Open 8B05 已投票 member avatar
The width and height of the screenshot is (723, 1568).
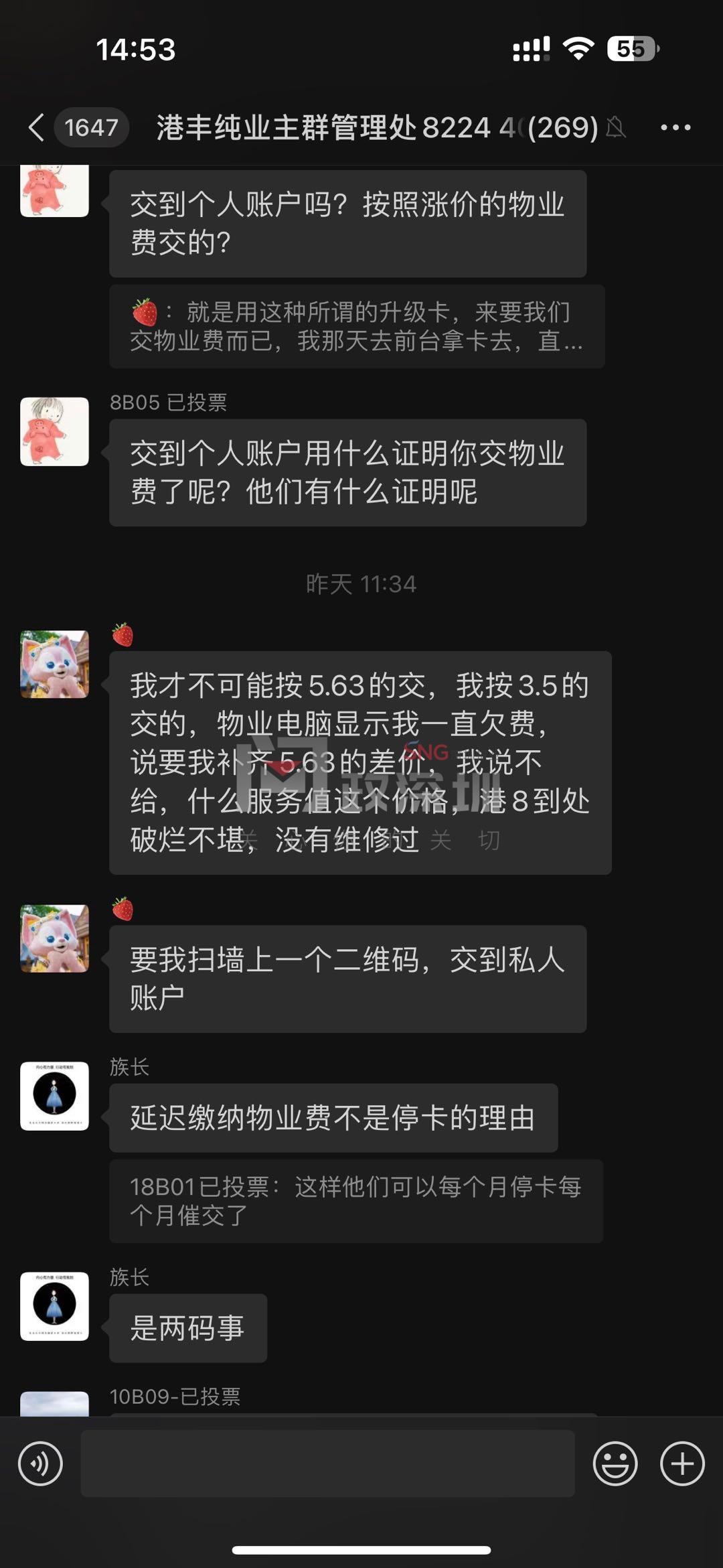(54, 431)
